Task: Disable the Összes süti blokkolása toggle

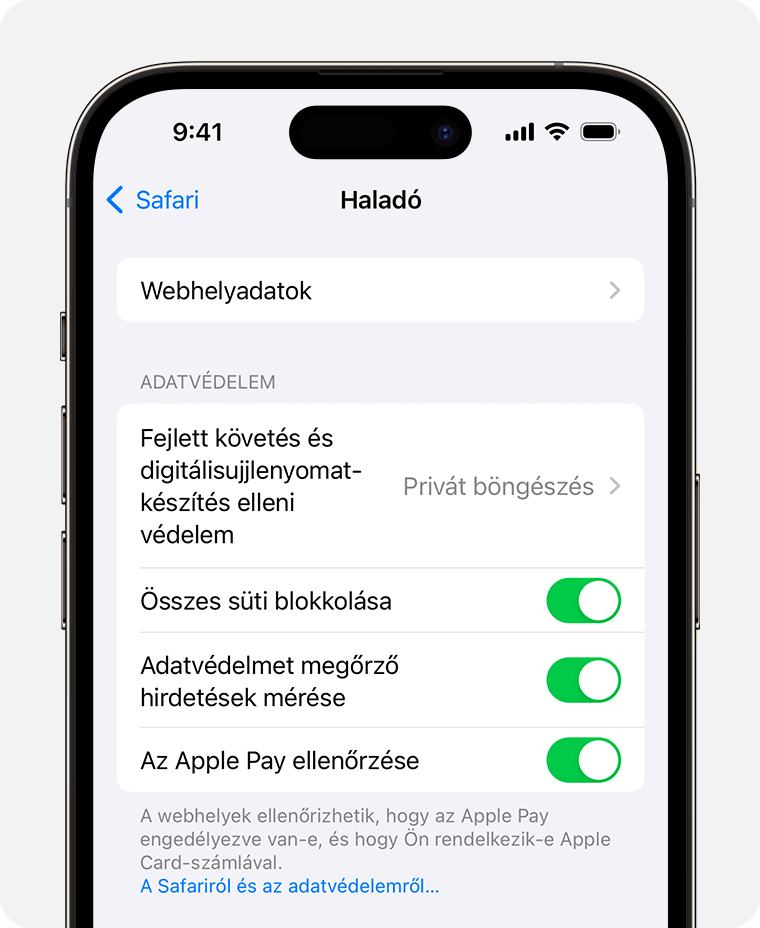Action: [585, 601]
